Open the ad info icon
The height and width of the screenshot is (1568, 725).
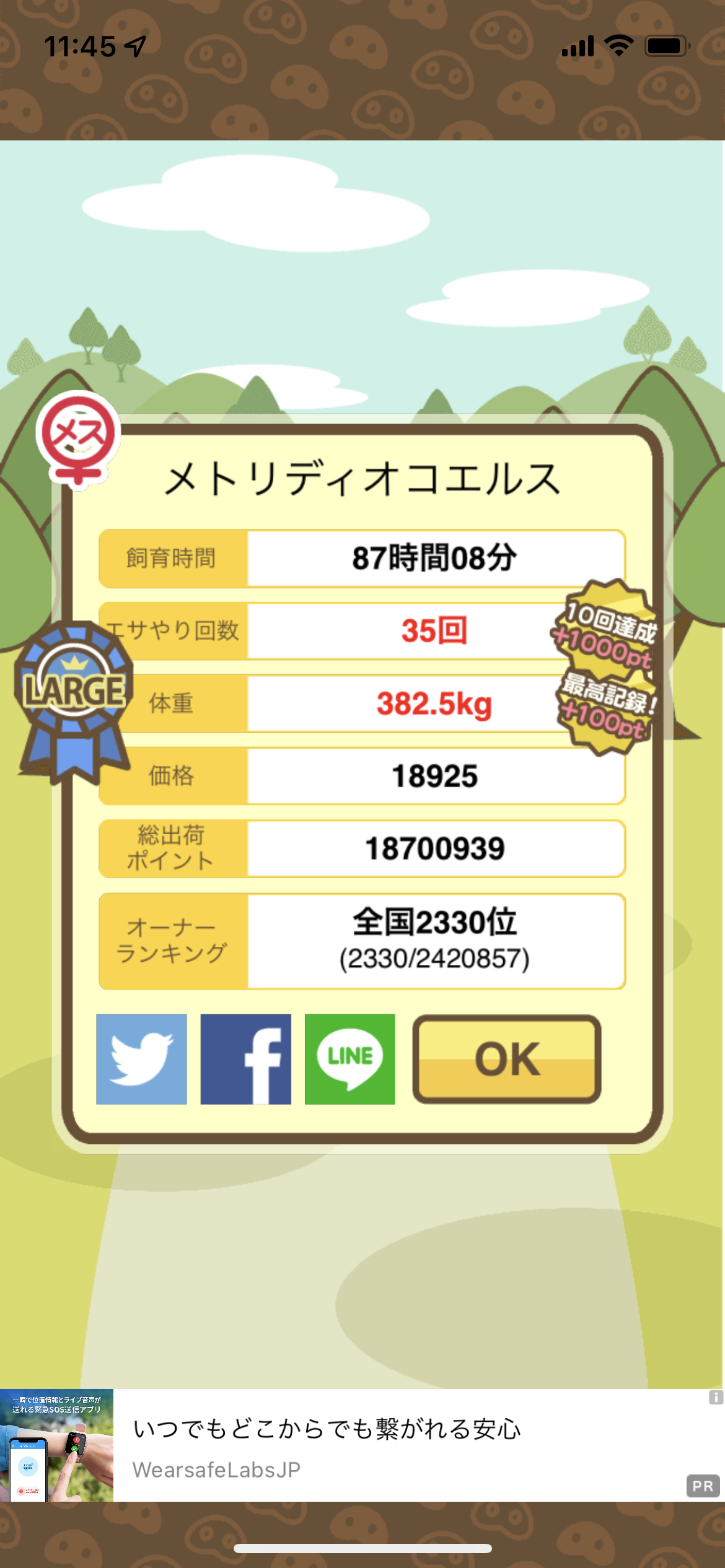(716, 1397)
